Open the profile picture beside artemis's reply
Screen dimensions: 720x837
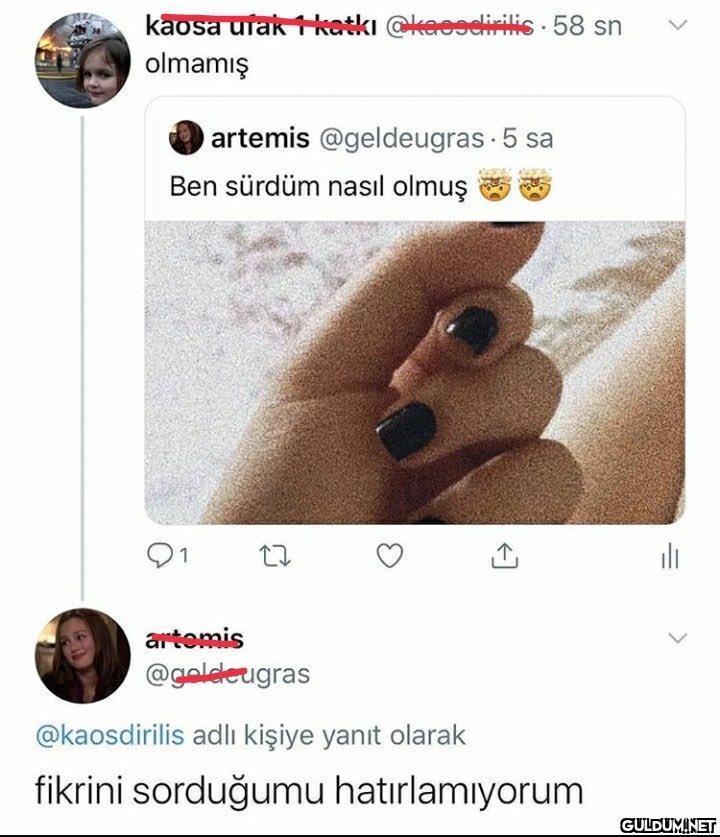tap(83, 655)
